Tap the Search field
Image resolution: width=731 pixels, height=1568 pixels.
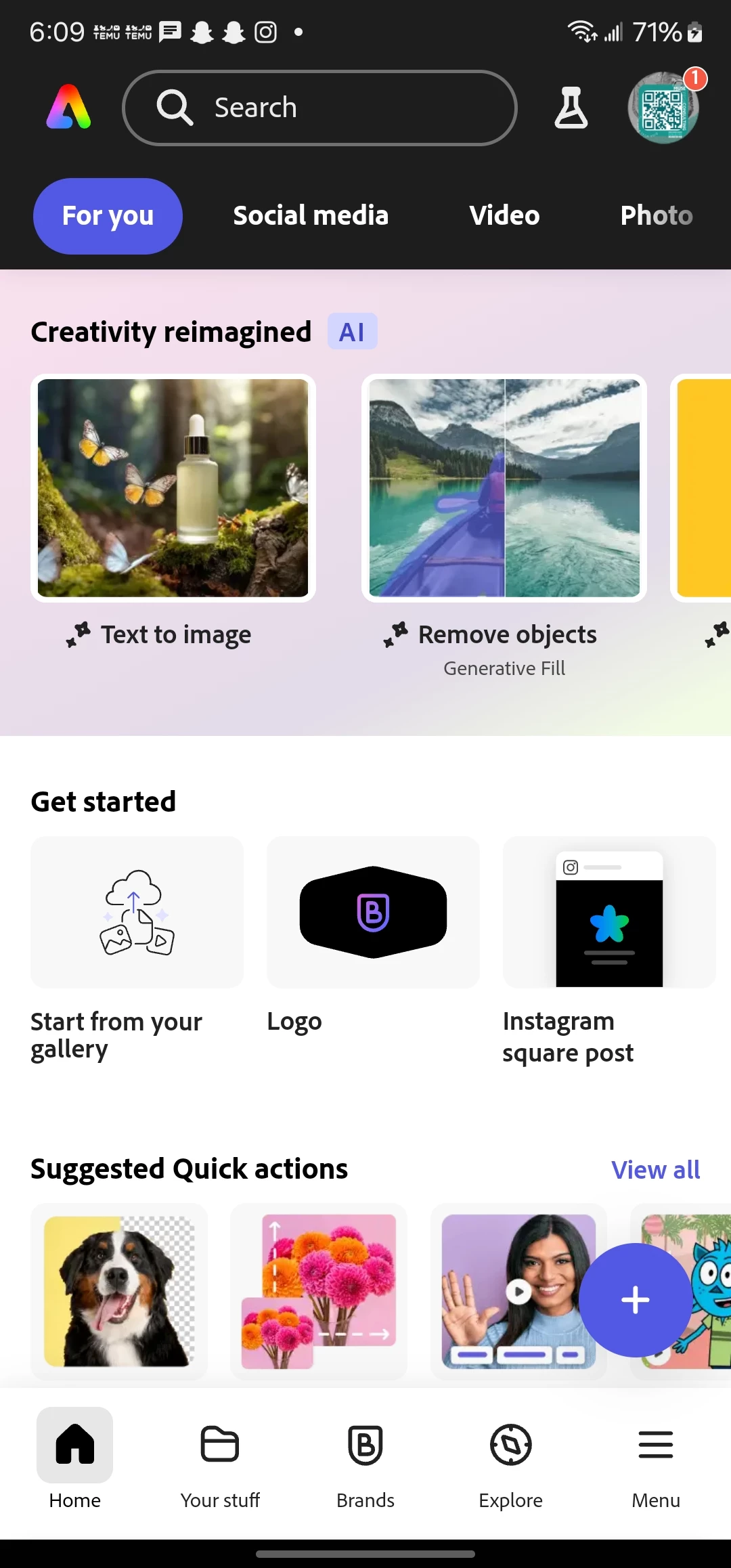[319, 108]
